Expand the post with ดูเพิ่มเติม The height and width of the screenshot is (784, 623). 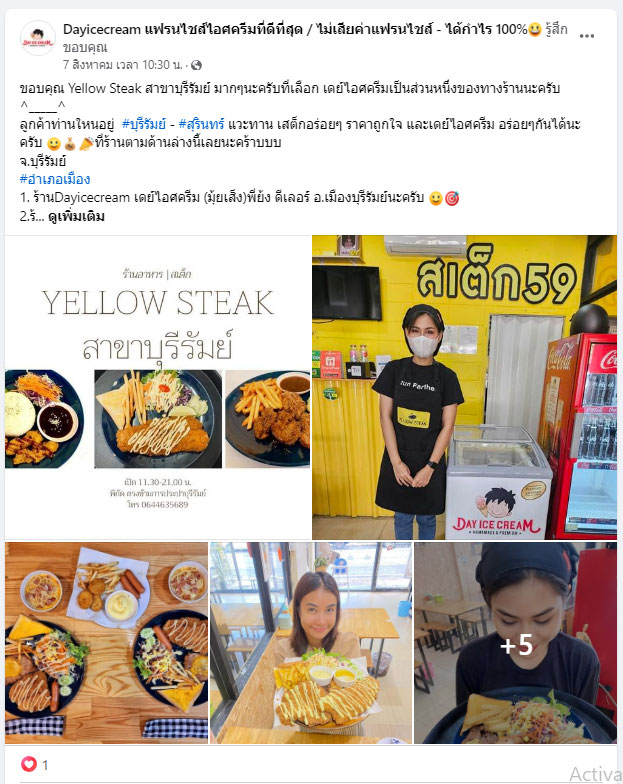pos(75,216)
